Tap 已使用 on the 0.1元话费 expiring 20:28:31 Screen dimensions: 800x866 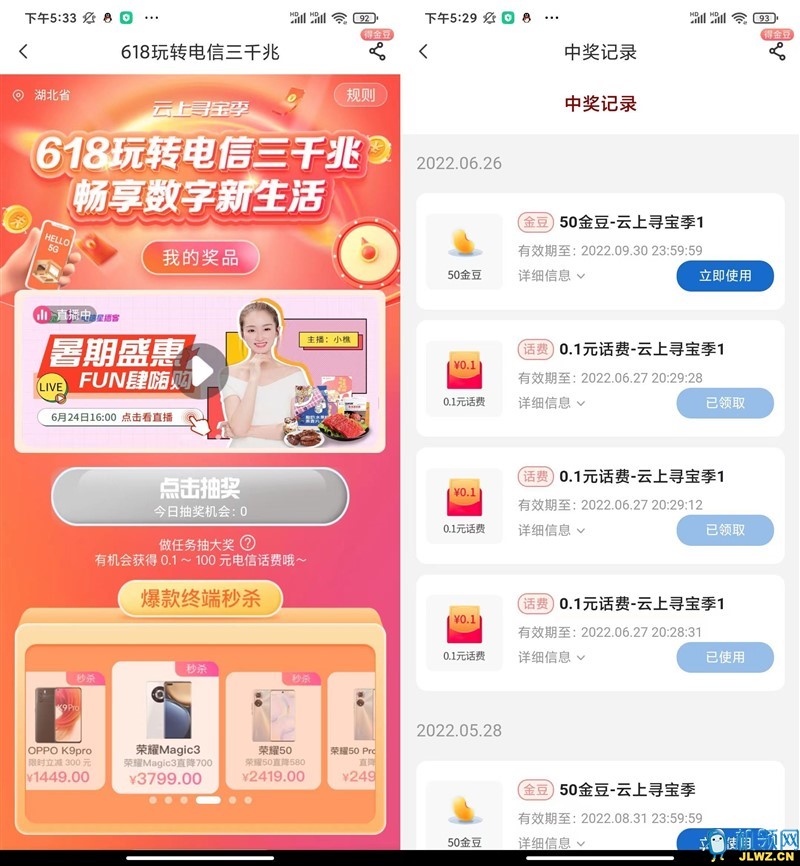725,657
